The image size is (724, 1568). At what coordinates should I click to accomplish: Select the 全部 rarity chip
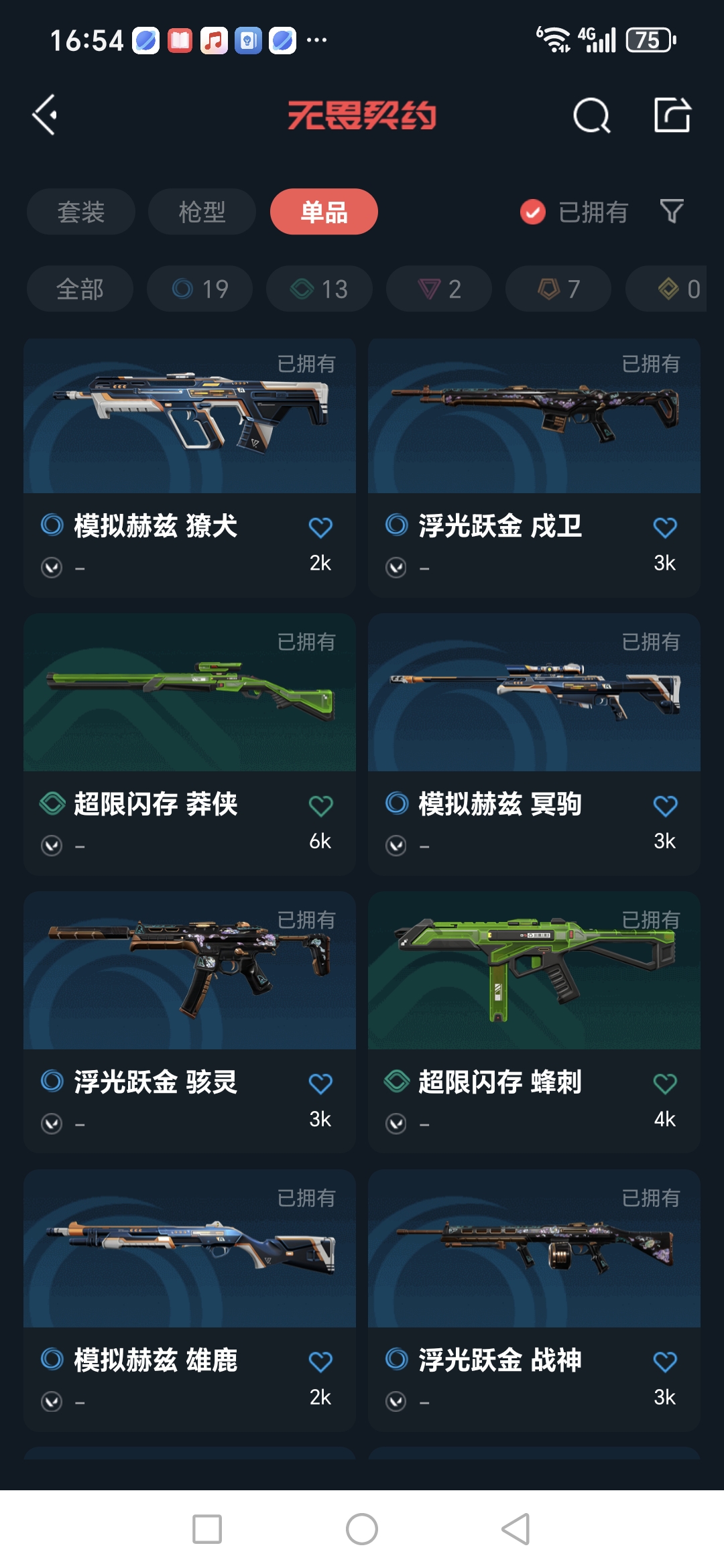(80, 289)
